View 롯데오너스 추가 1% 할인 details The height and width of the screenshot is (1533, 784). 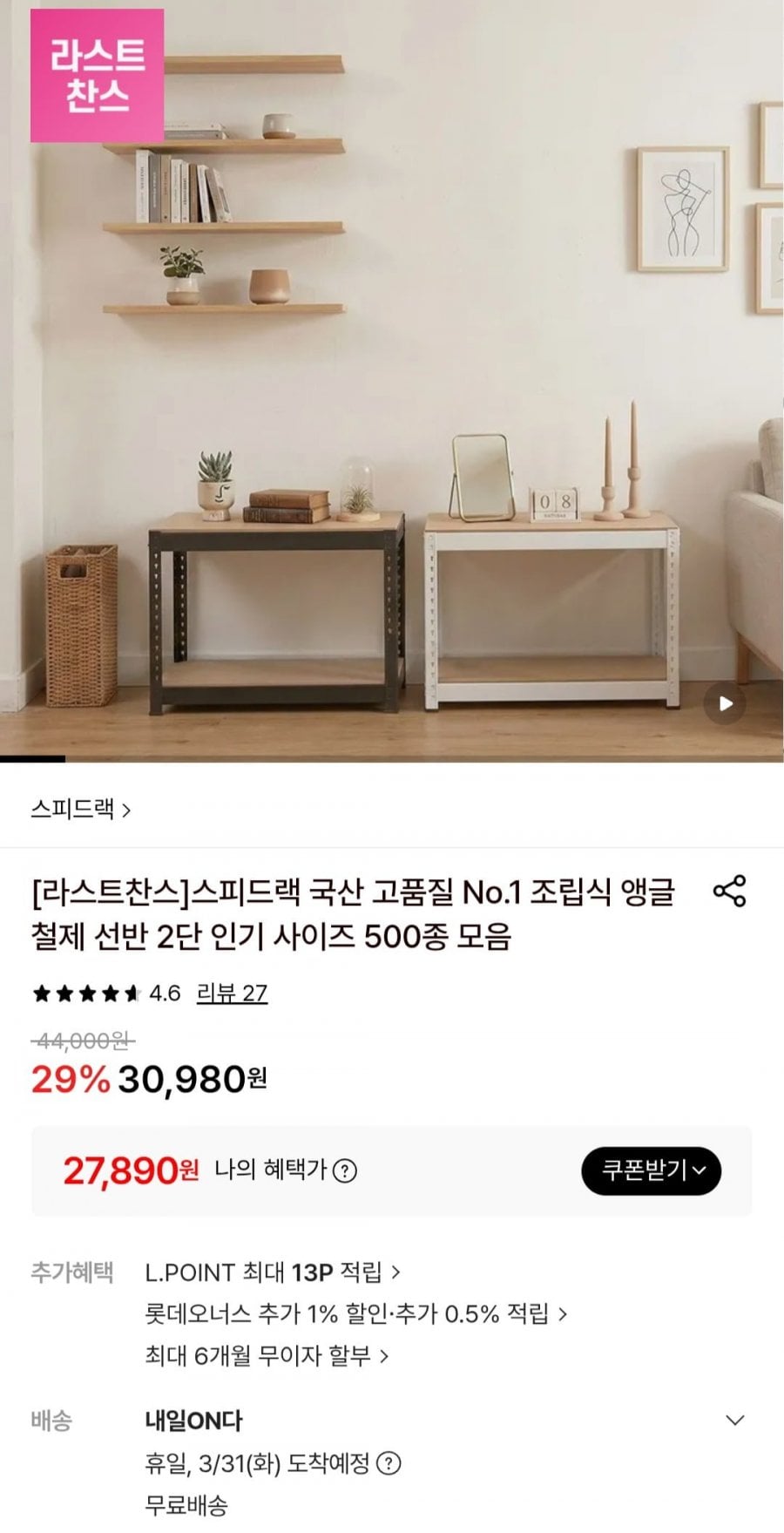click(x=355, y=1313)
